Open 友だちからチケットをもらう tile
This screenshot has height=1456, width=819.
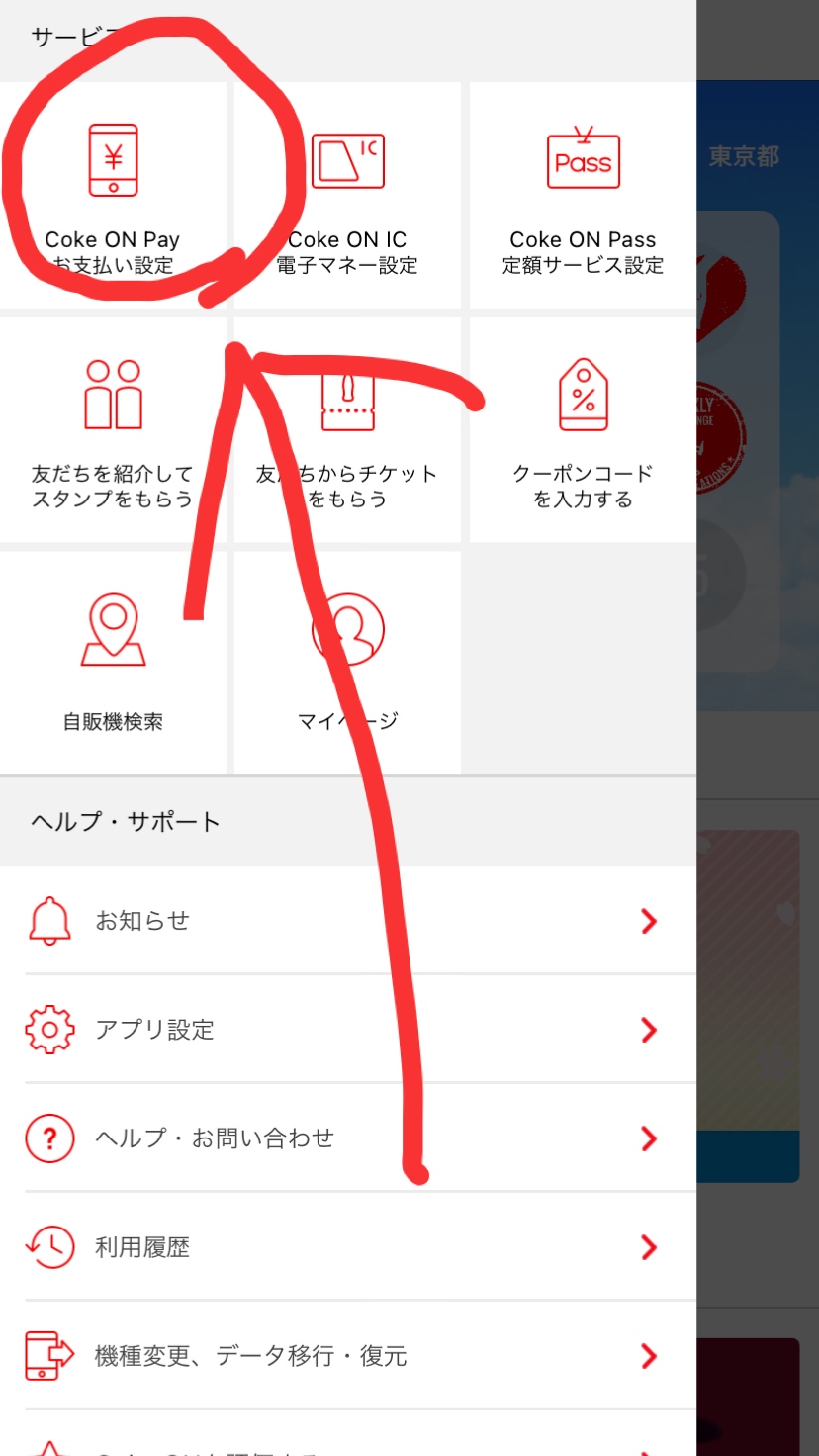click(347, 429)
